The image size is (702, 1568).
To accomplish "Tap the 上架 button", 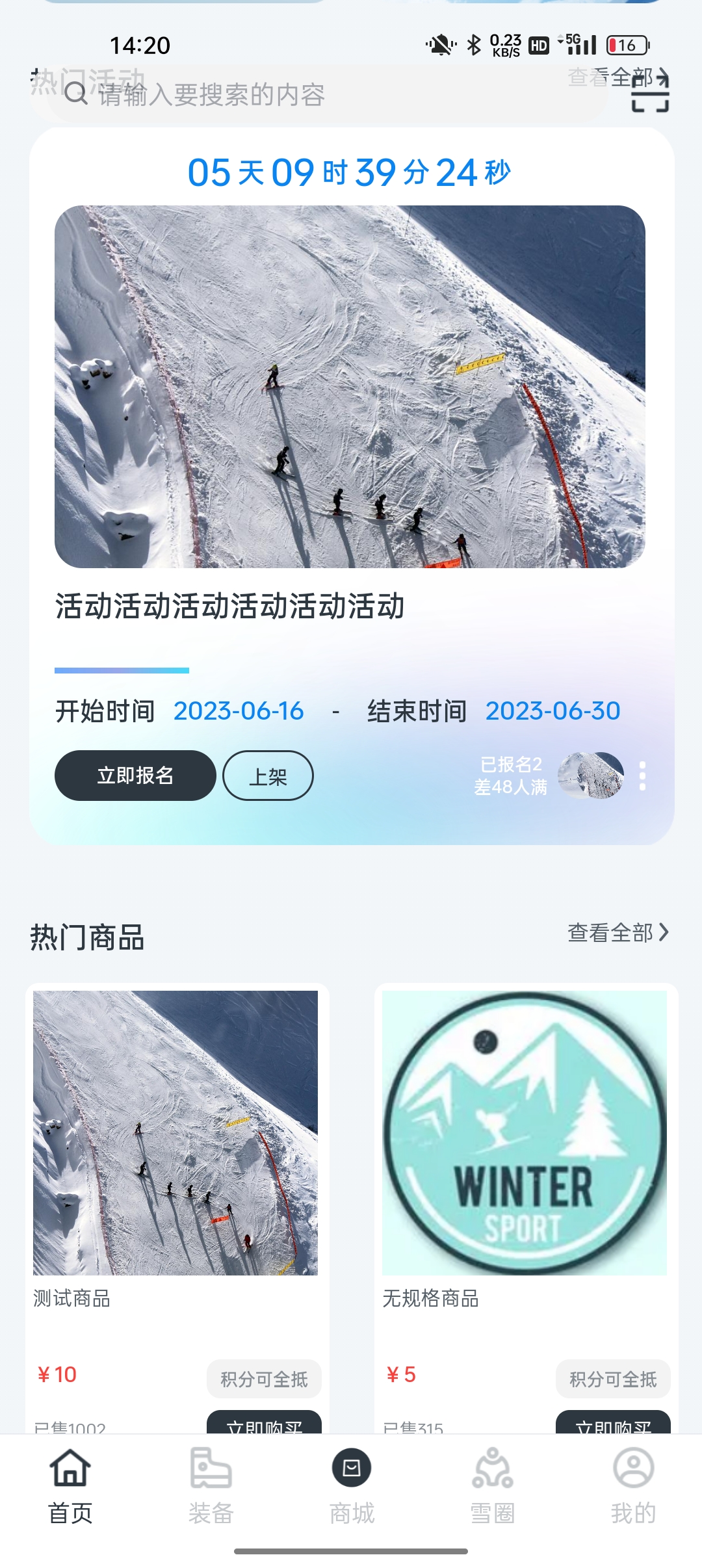I will click(268, 776).
